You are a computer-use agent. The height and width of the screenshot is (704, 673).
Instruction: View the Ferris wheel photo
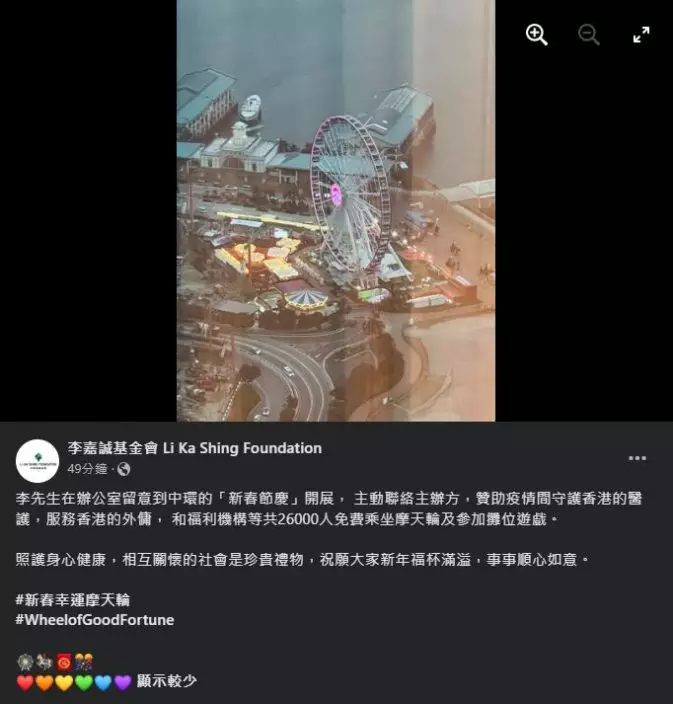pyautogui.click(x=336, y=210)
